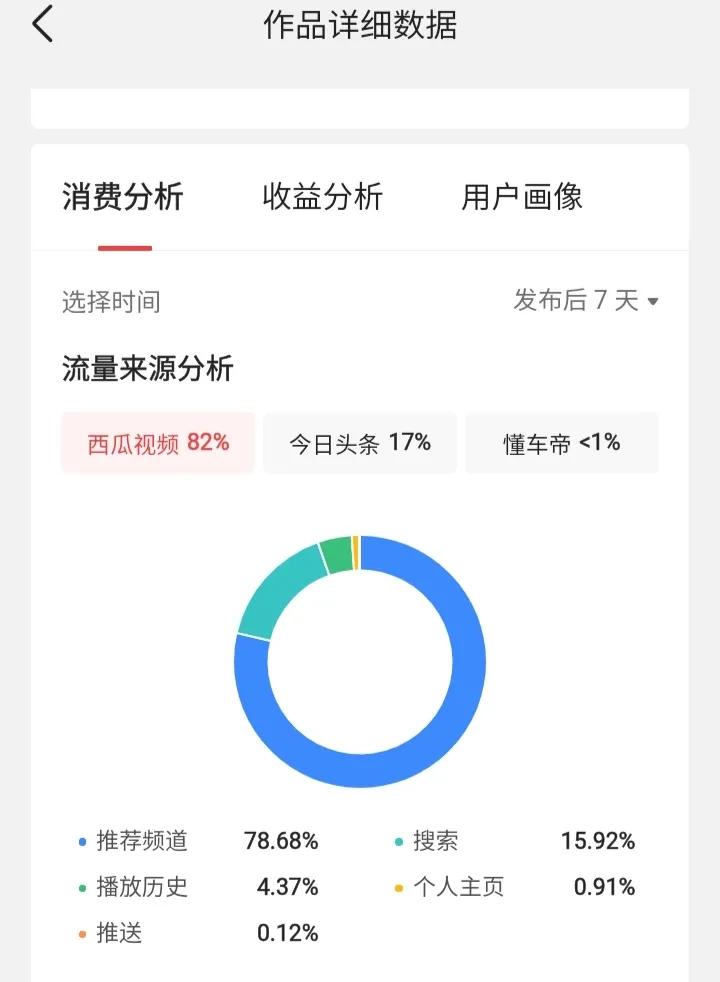Open the 选择时间 date options
The height and width of the screenshot is (982, 720).
111,302
